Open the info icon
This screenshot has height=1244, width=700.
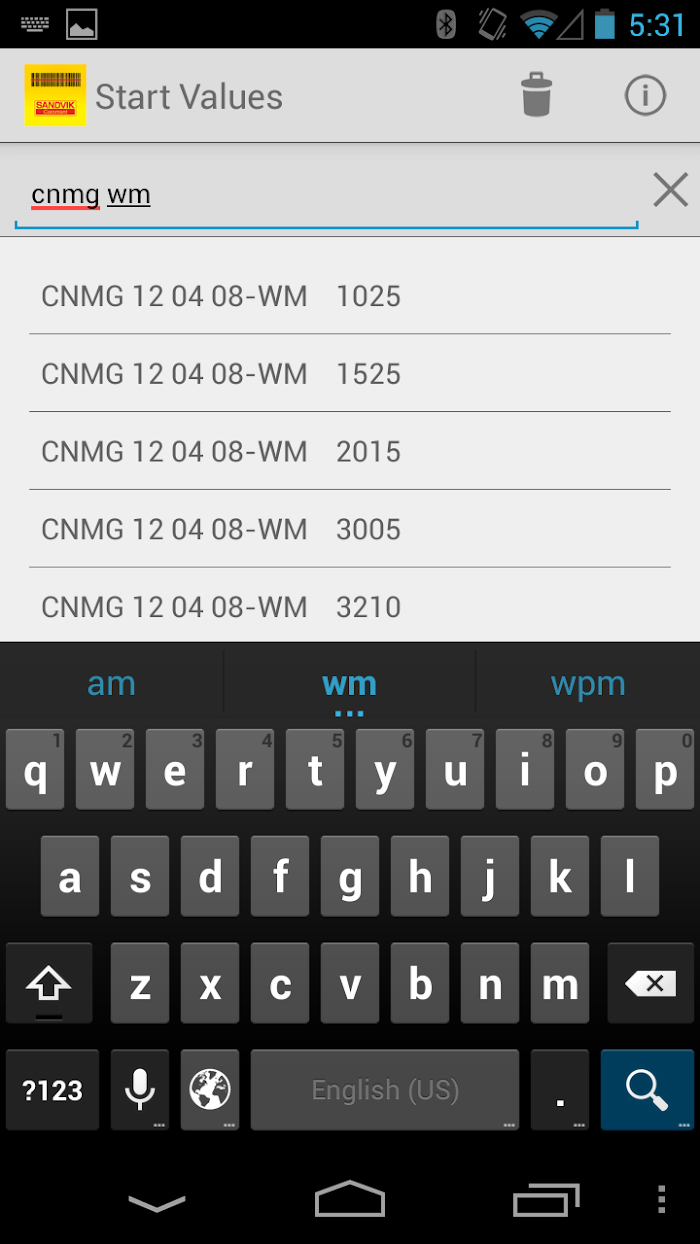click(645, 96)
